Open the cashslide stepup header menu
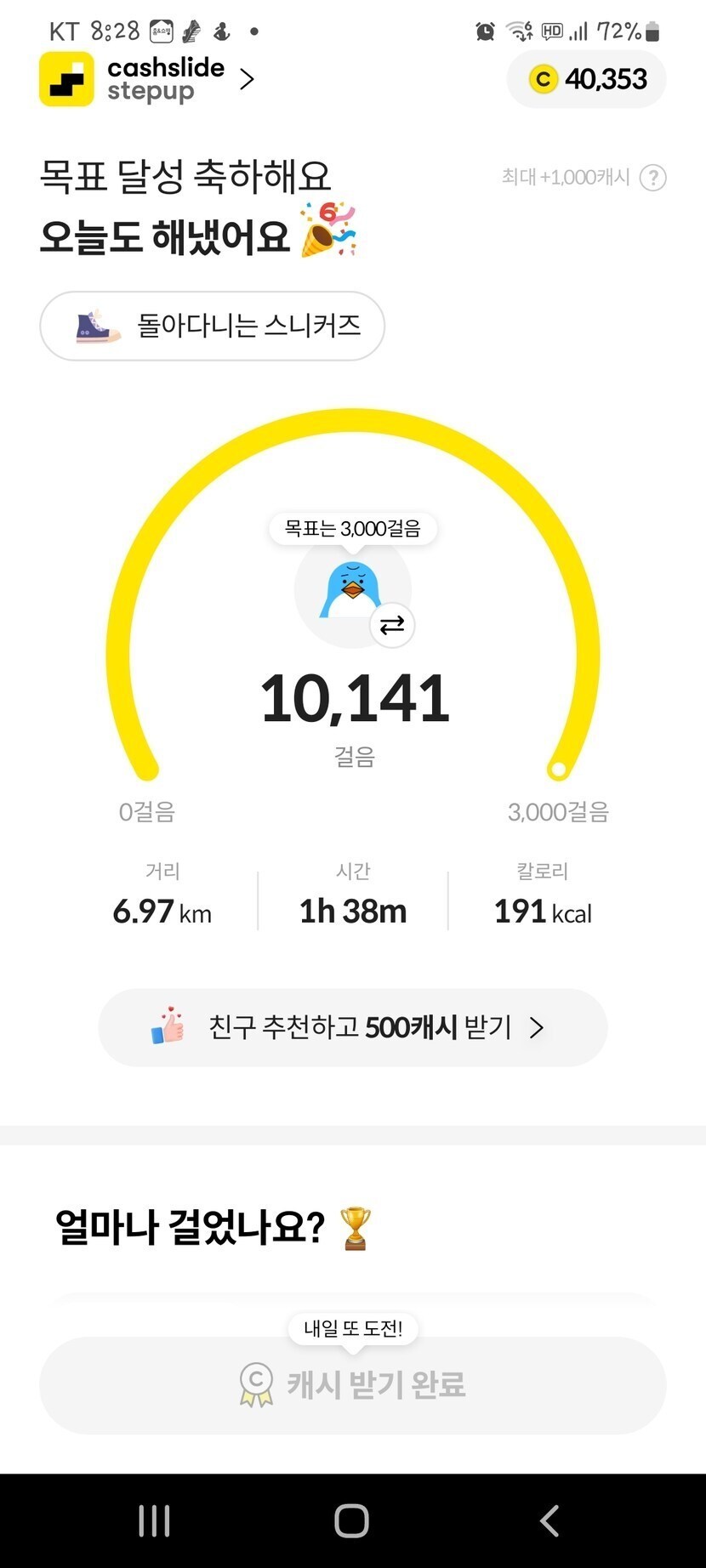This screenshot has height=1568, width=706. [149, 79]
